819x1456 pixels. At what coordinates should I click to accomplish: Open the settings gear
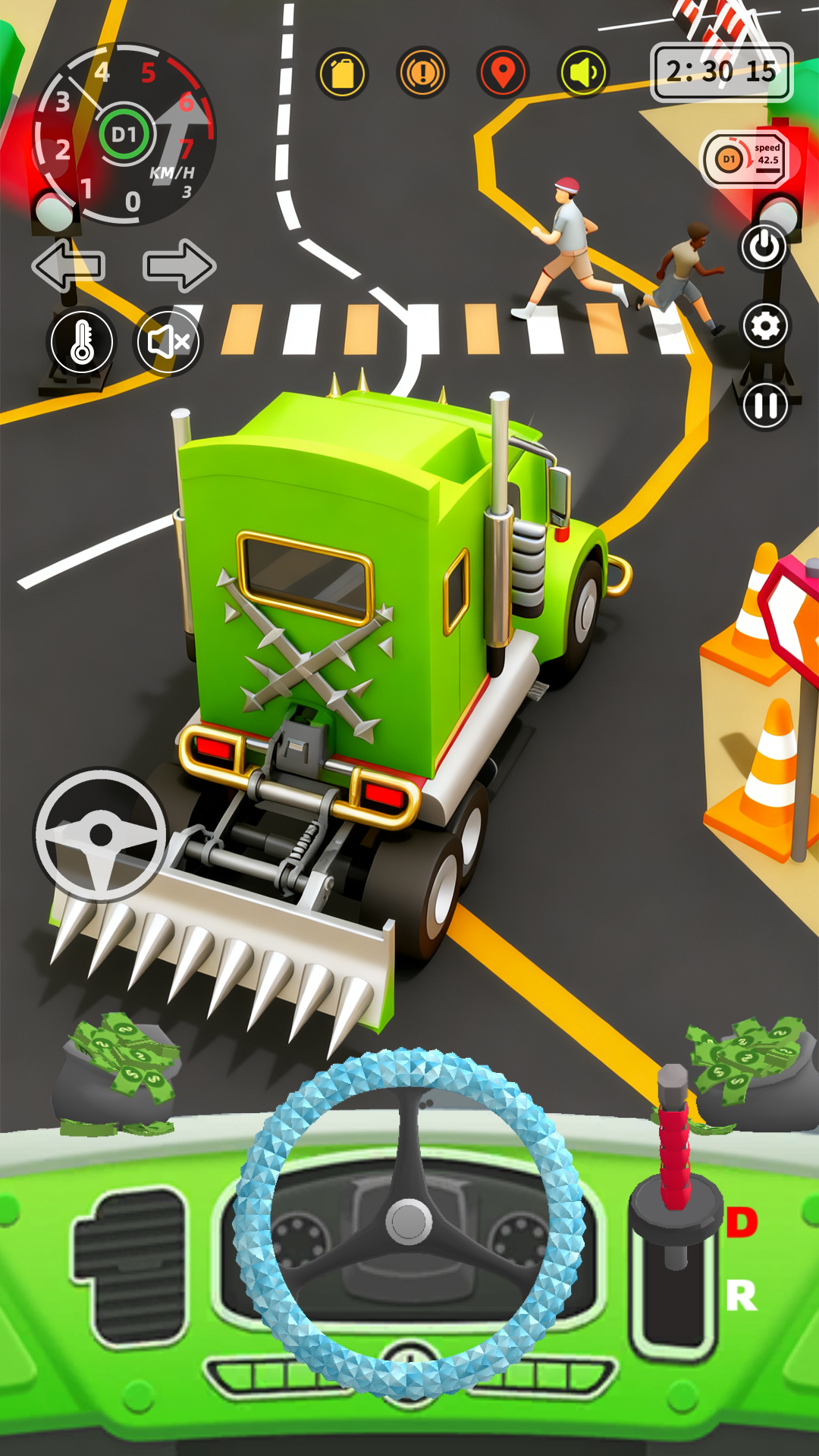tap(765, 327)
